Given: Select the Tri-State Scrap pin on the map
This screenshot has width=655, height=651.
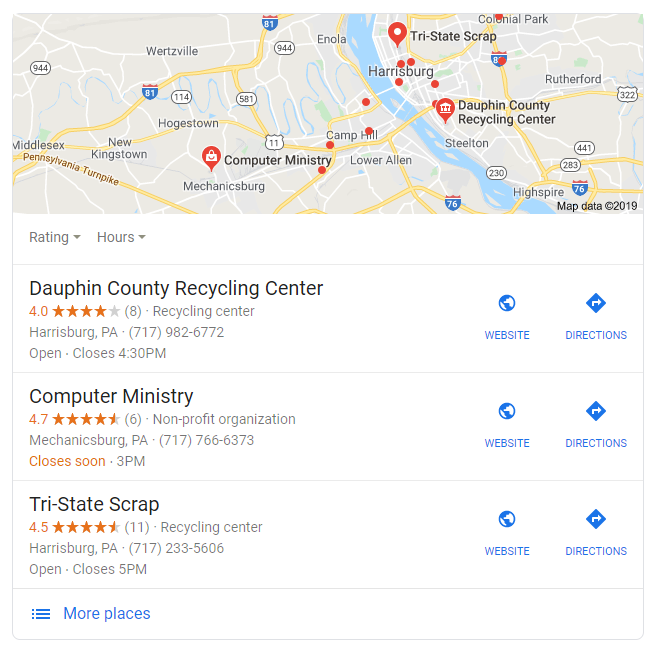Looking at the screenshot, I should (x=397, y=34).
